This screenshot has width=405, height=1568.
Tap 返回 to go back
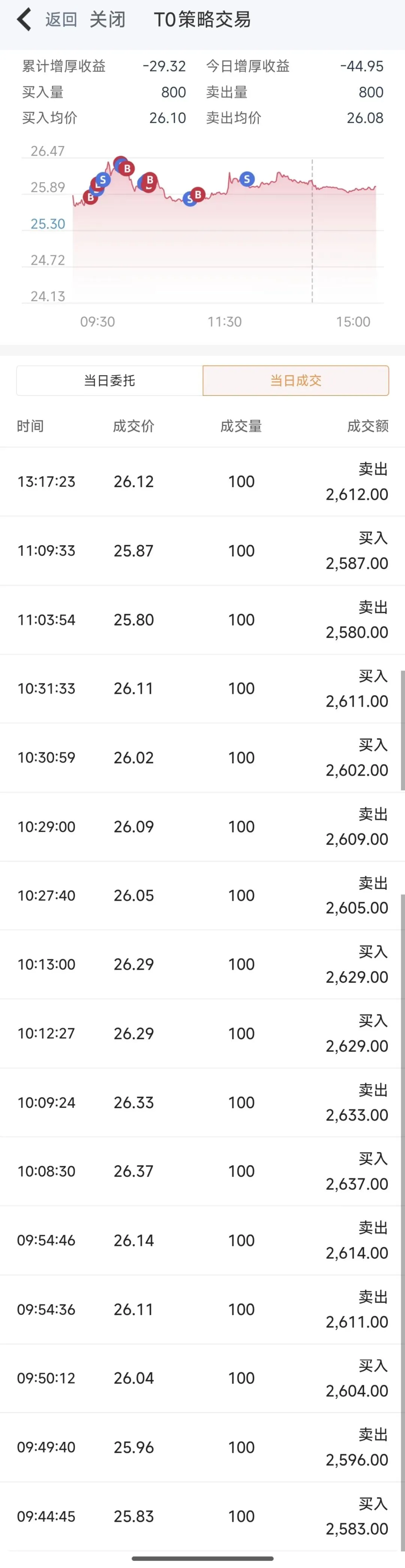coord(61,20)
